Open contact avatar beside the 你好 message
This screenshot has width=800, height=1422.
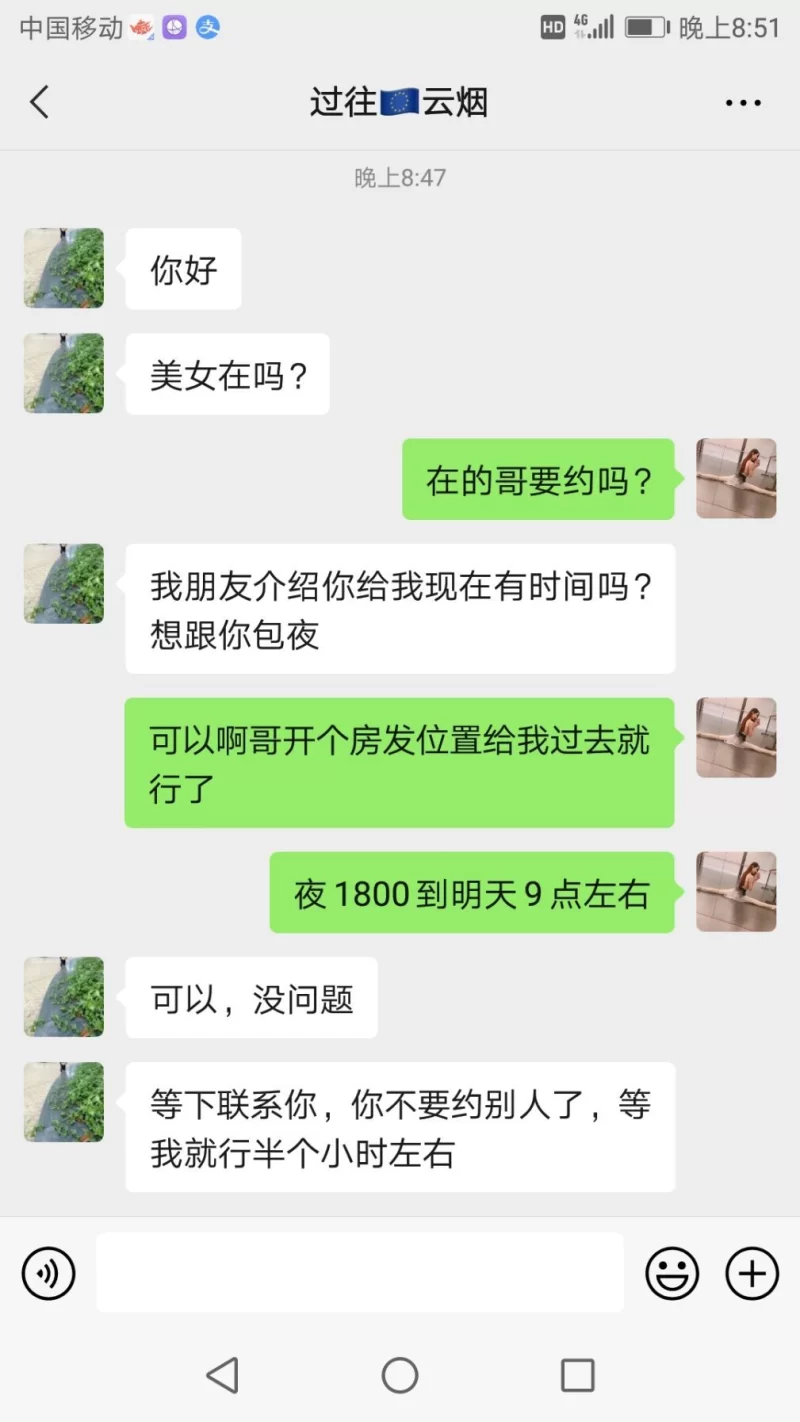click(x=64, y=268)
